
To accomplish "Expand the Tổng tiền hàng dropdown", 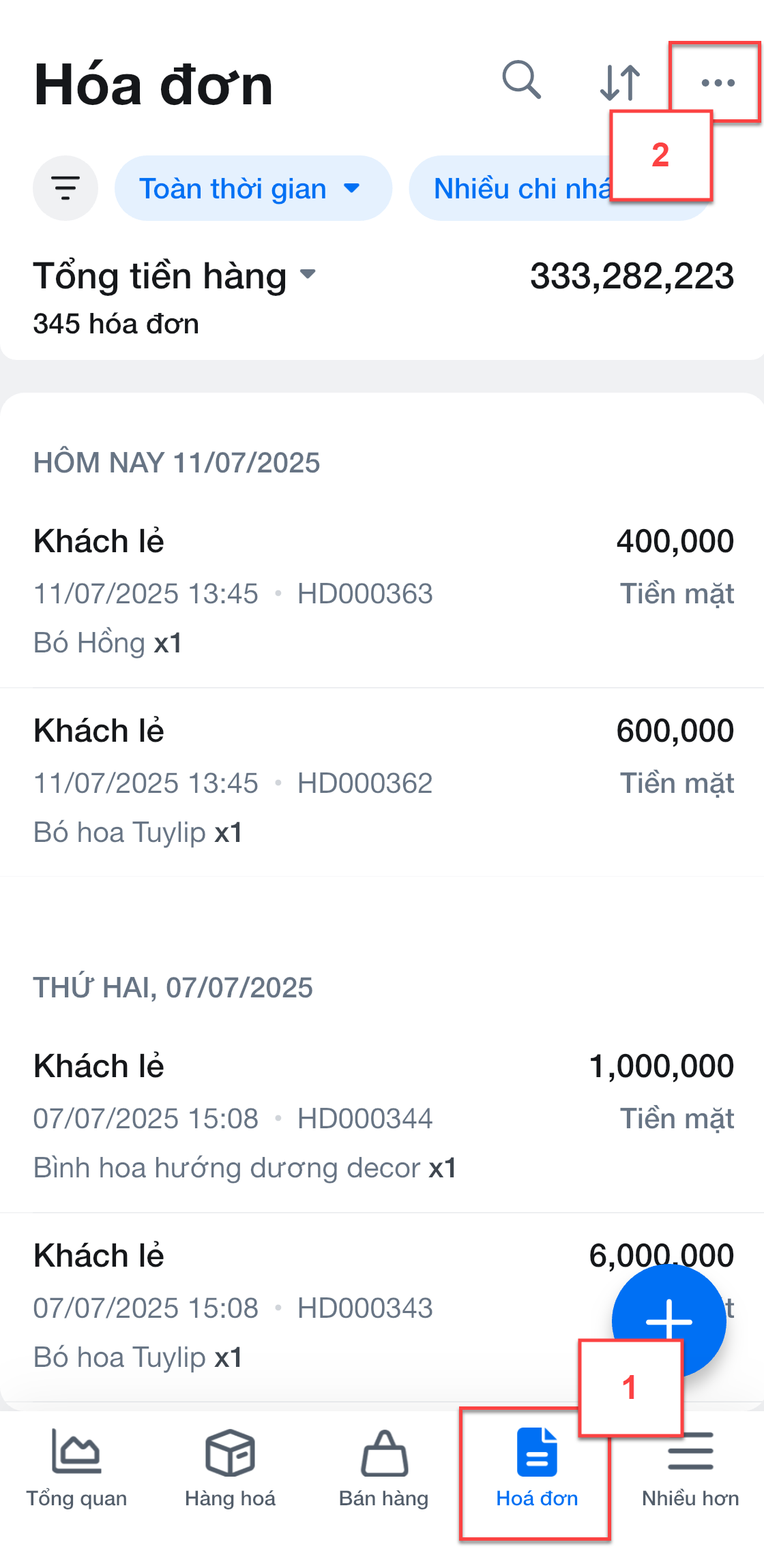I will [175, 276].
